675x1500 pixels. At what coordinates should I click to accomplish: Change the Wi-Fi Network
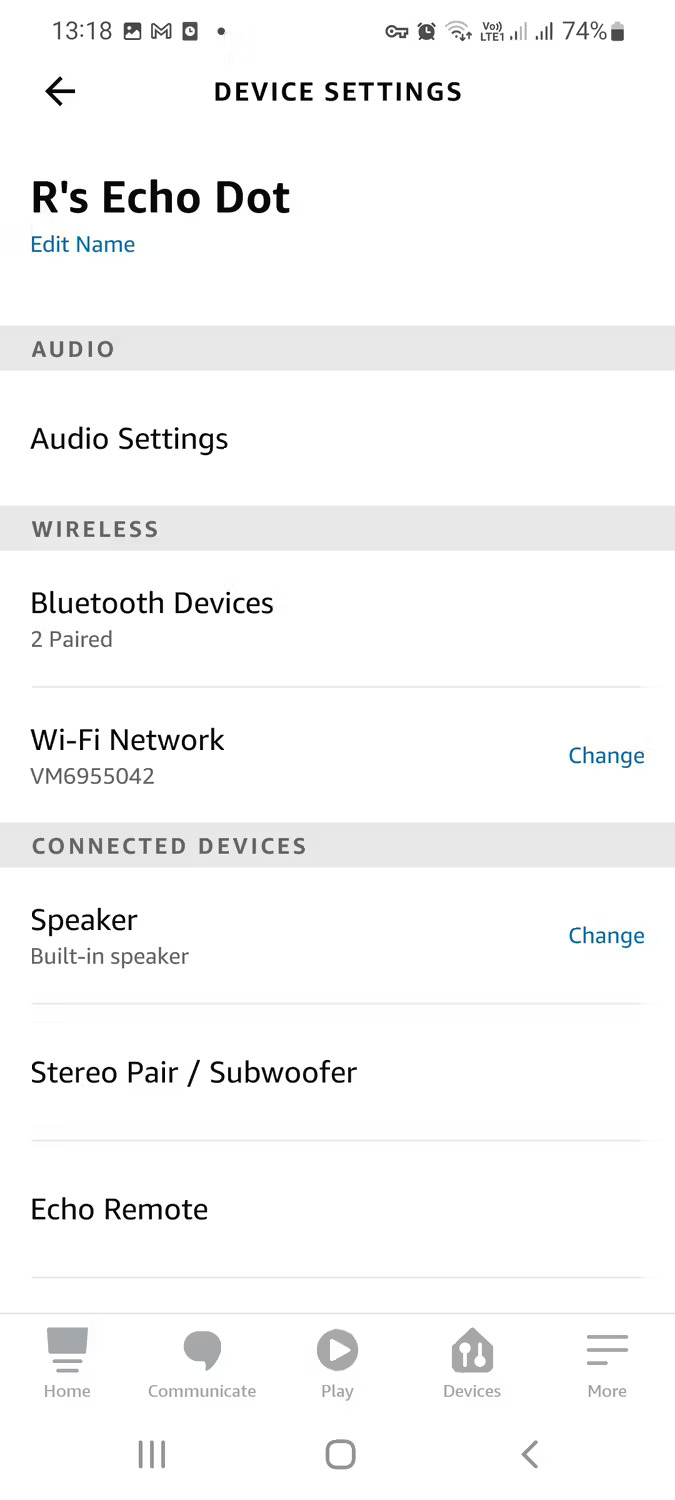pyautogui.click(x=606, y=756)
